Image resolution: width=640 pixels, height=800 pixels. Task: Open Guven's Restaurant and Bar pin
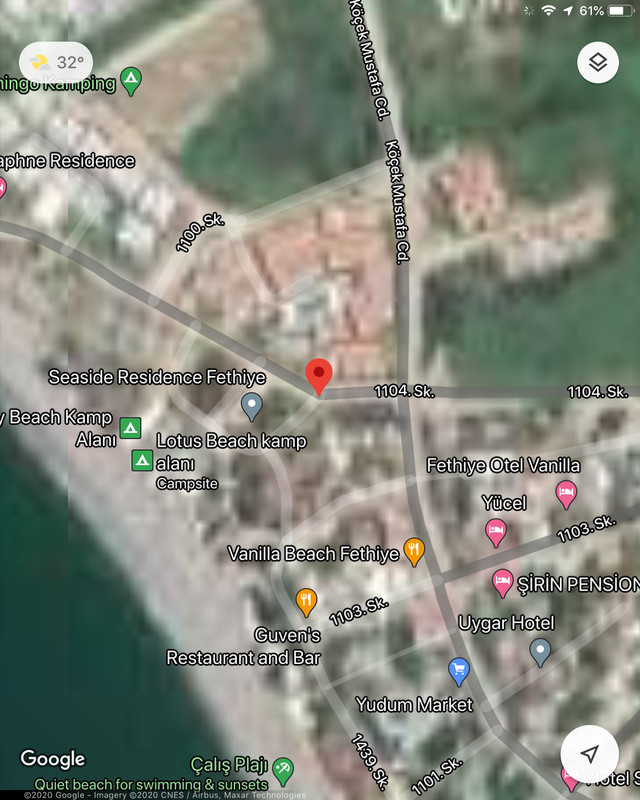point(307,602)
